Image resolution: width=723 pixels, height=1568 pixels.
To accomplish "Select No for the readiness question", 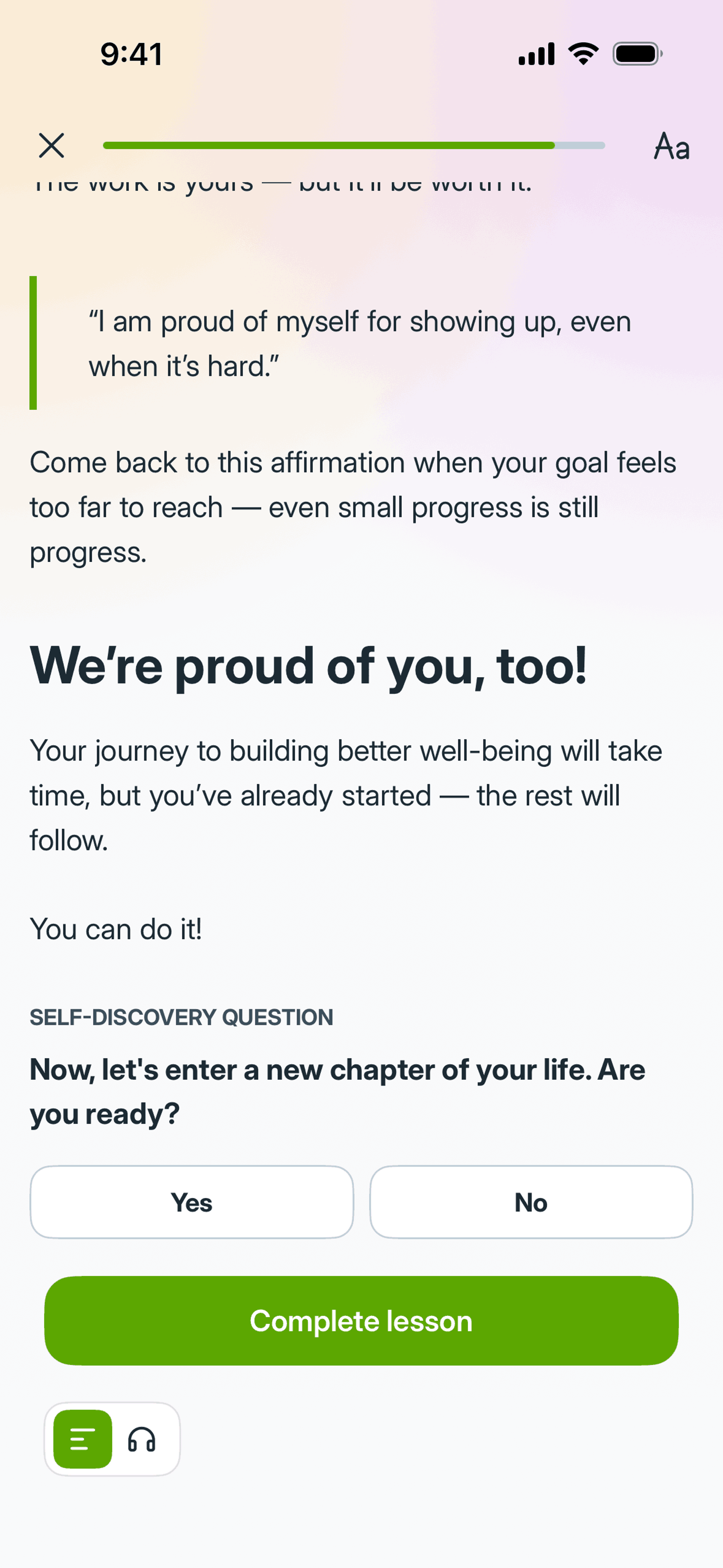I will tap(531, 1202).
